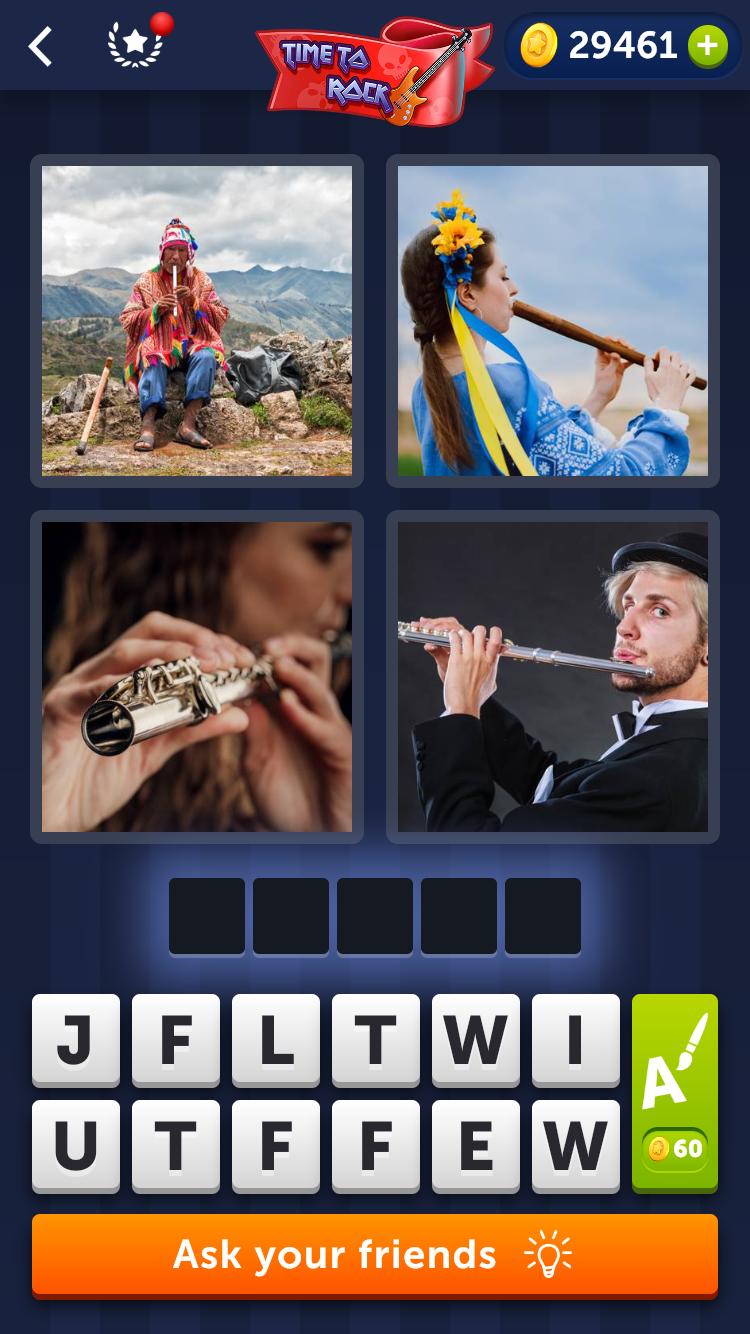Add more coins with the plus button

(707, 46)
